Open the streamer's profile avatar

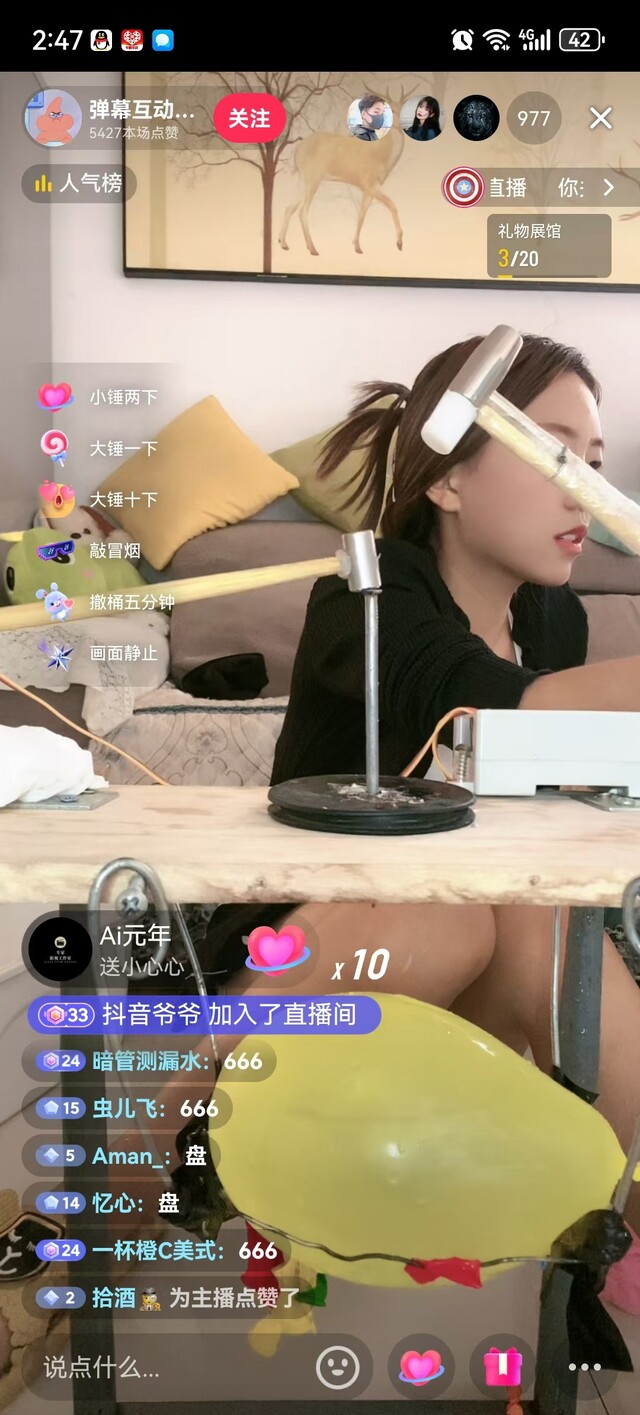click(x=53, y=119)
